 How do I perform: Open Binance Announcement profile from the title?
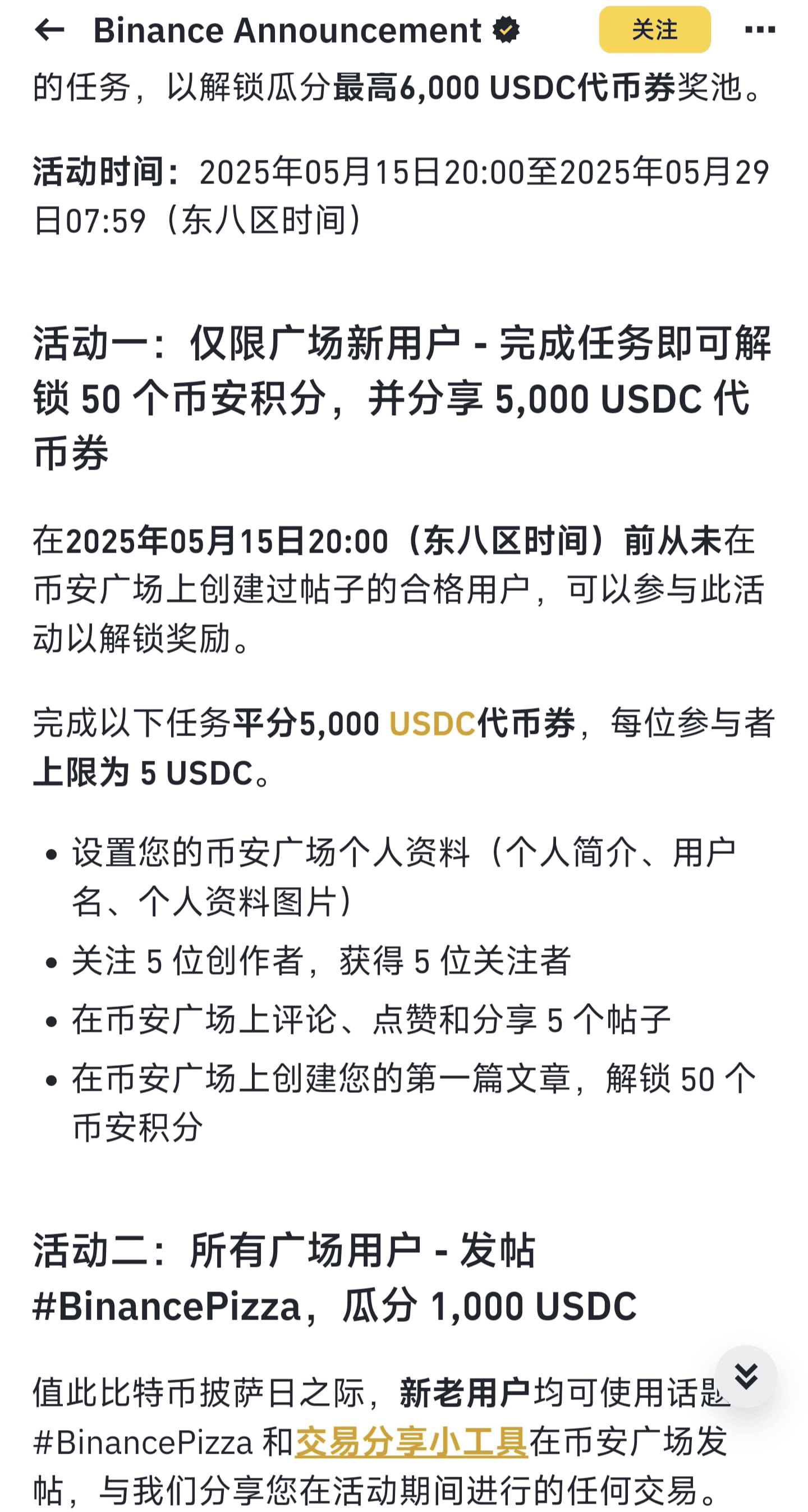click(287, 30)
